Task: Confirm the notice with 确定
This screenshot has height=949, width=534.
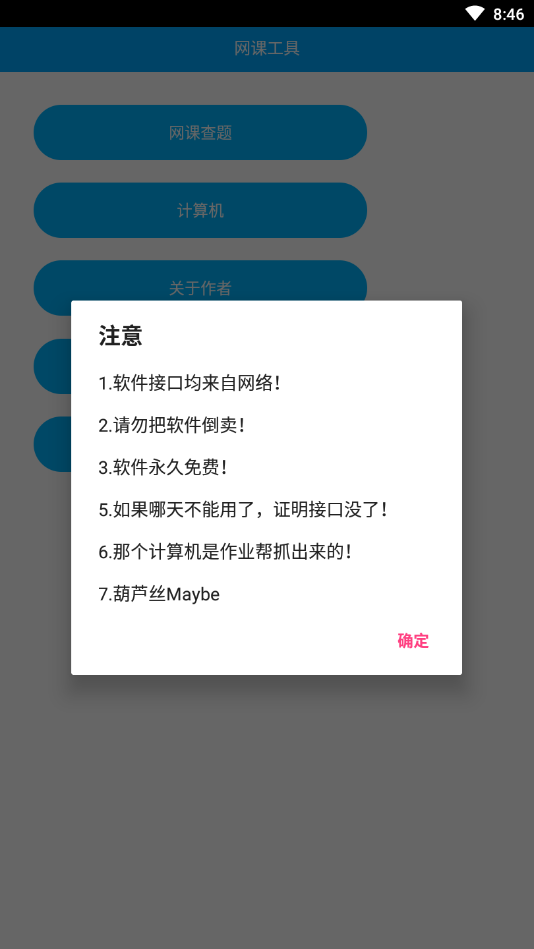Action: (x=413, y=641)
